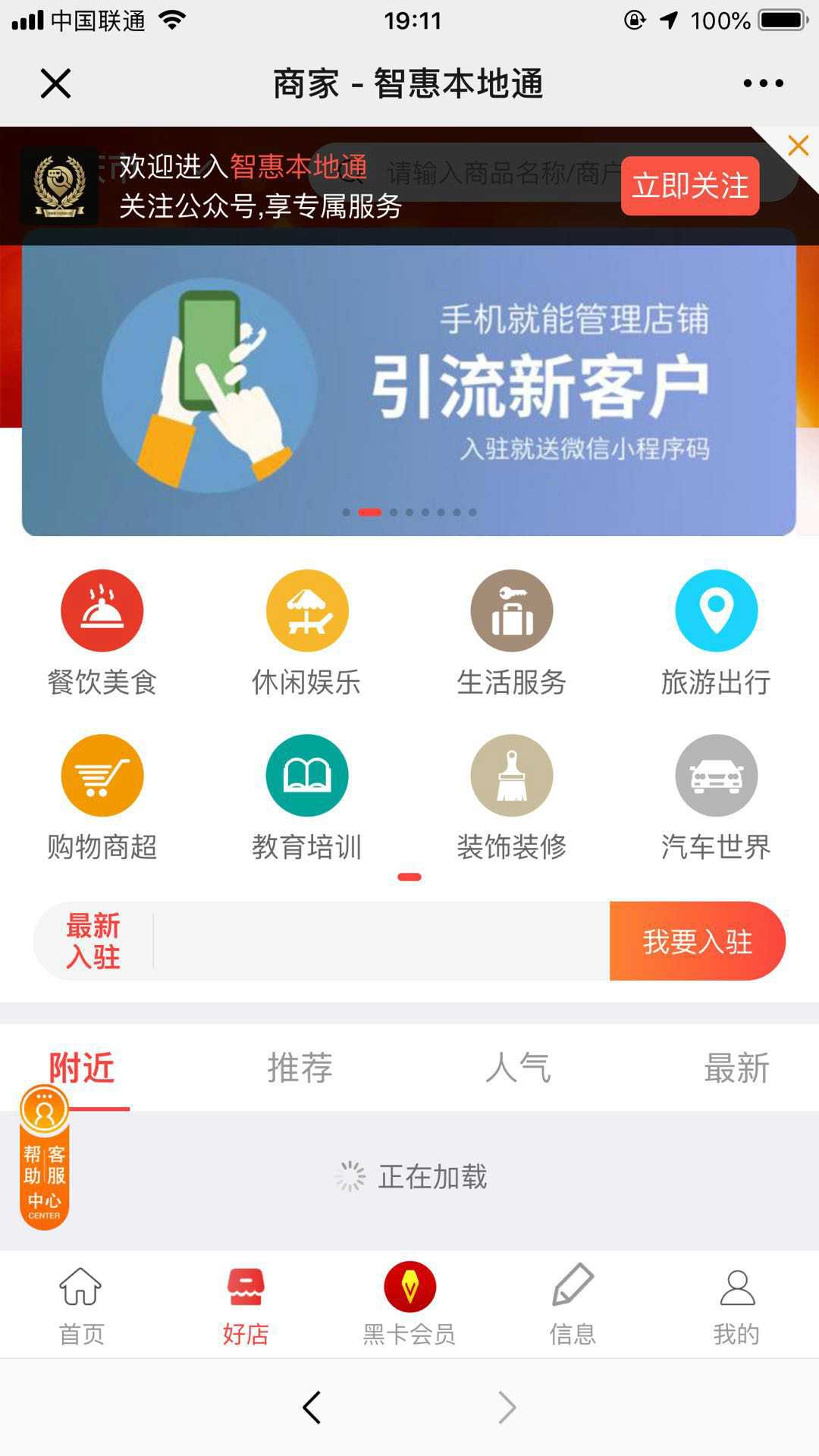Open the three-dot overflow menu
This screenshot has height=1456, width=819.
[x=763, y=83]
